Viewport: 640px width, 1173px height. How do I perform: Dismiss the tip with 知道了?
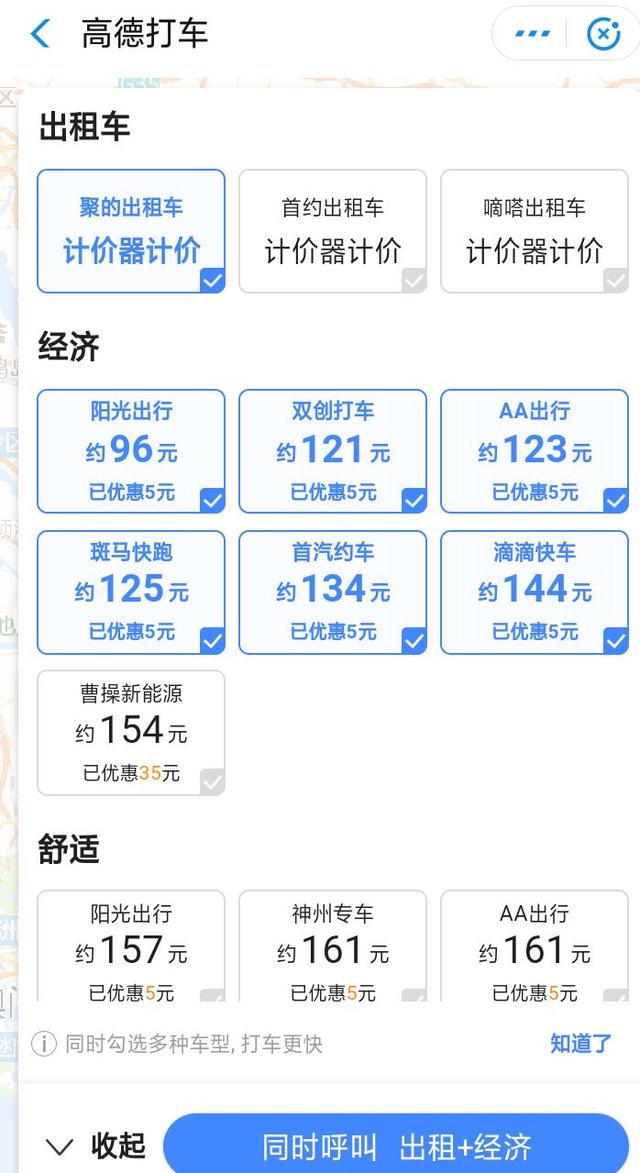580,1044
